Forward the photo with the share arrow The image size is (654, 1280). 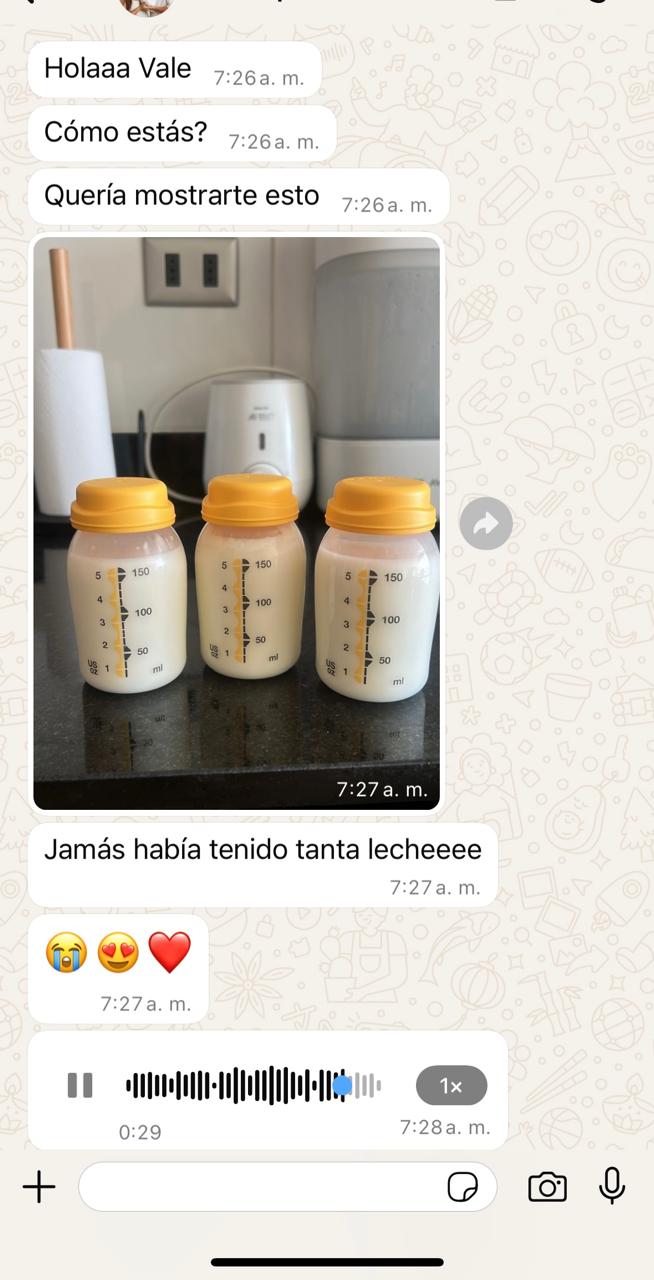[x=486, y=523]
